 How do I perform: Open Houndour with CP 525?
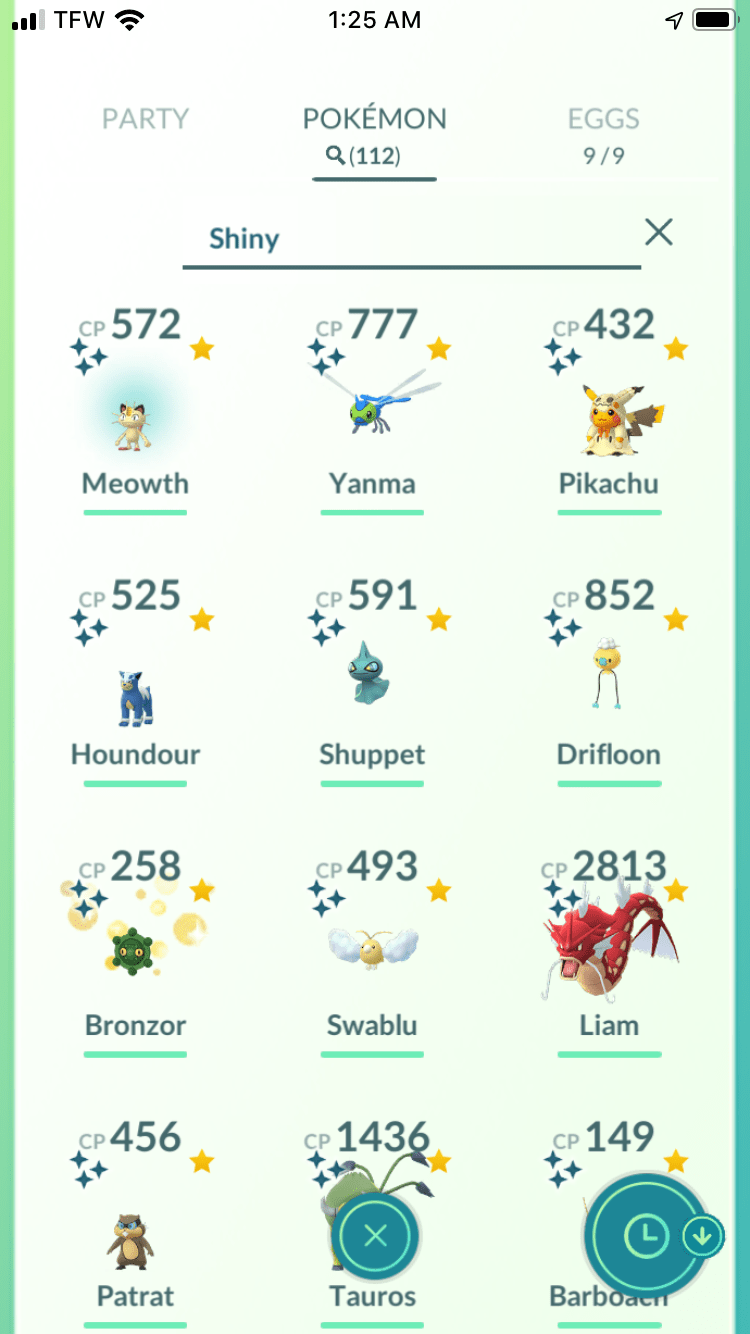tap(135, 692)
